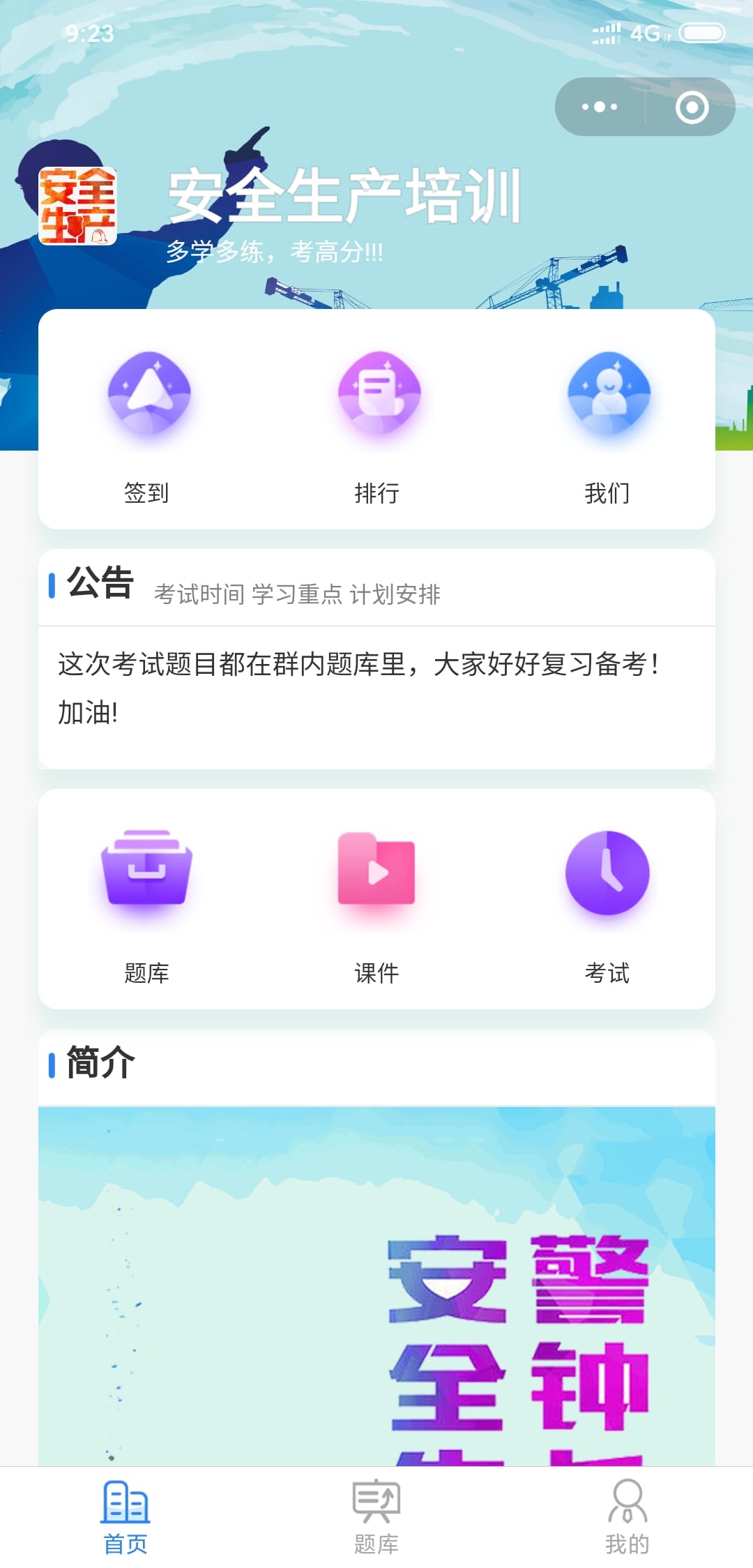The image size is (753, 1568).
Task: Switch to the 首页 home tab
Action: pos(125,1517)
